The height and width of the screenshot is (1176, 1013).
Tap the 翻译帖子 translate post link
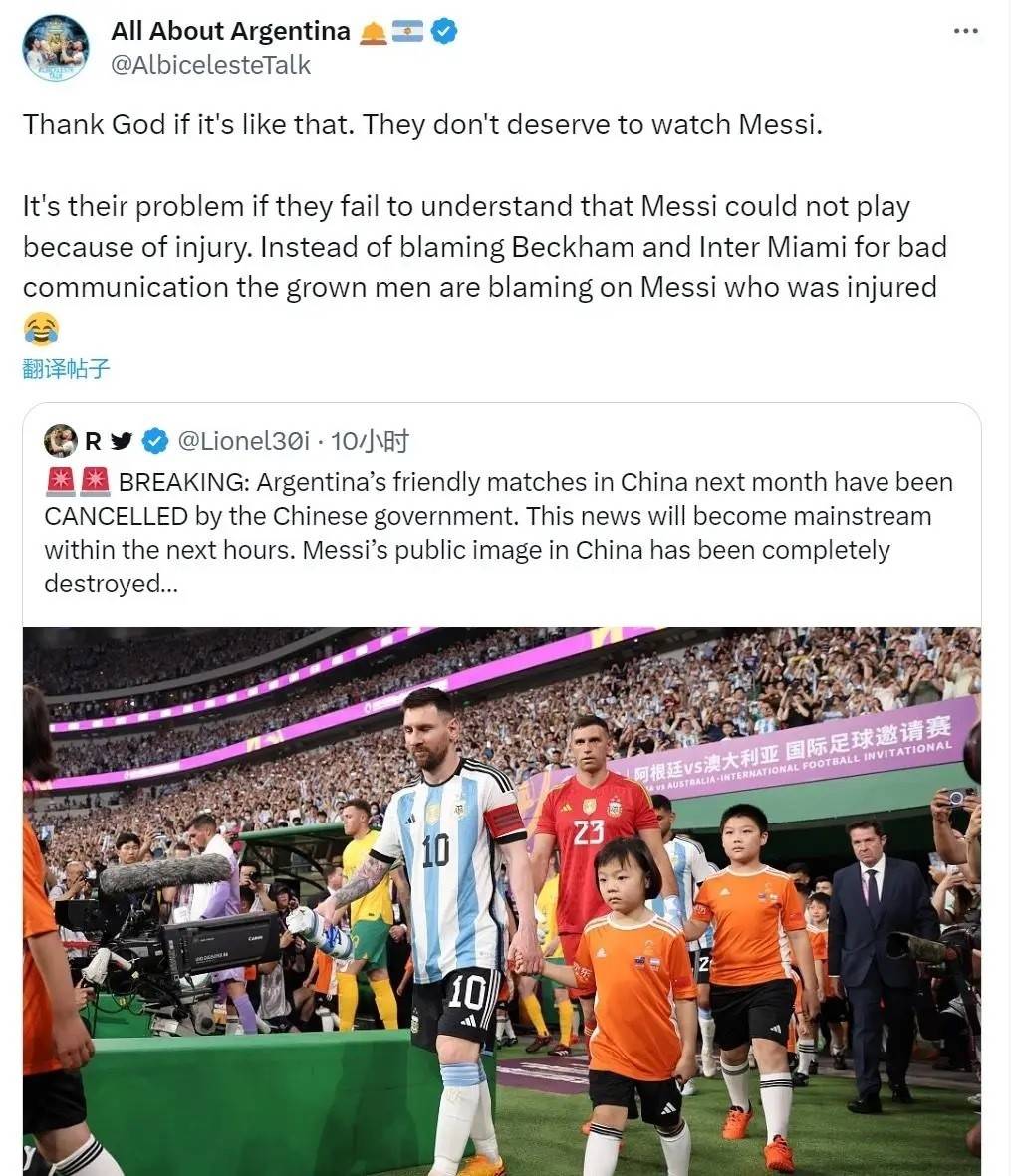(66, 369)
